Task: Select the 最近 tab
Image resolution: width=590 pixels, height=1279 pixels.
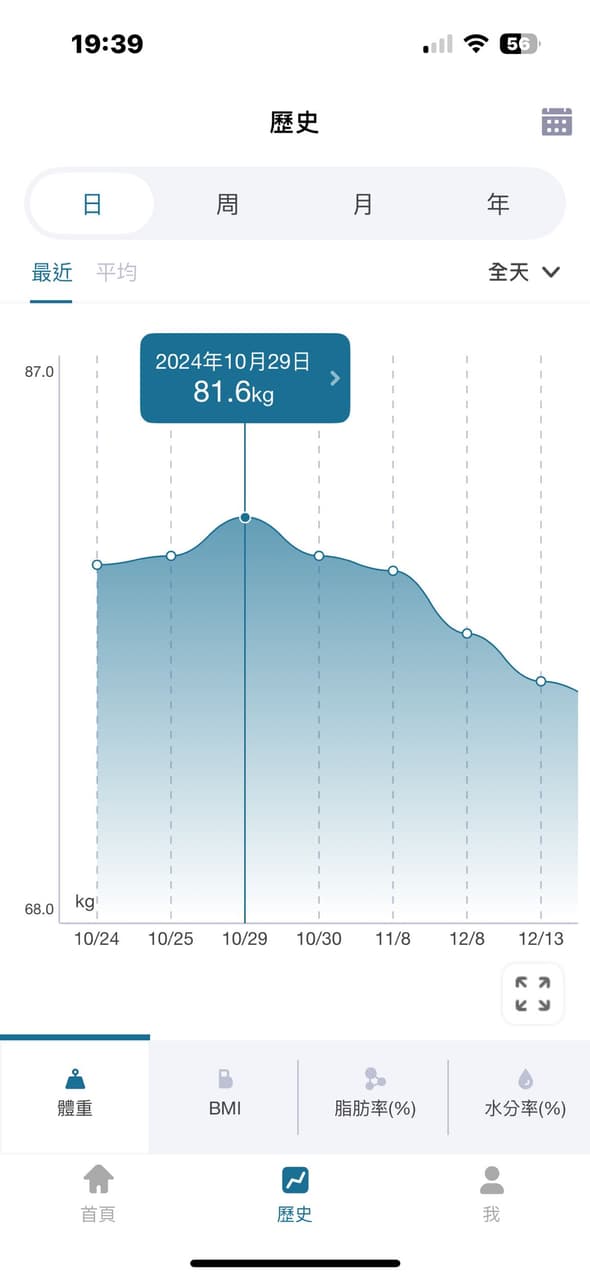Action: (x=52, y=272)
